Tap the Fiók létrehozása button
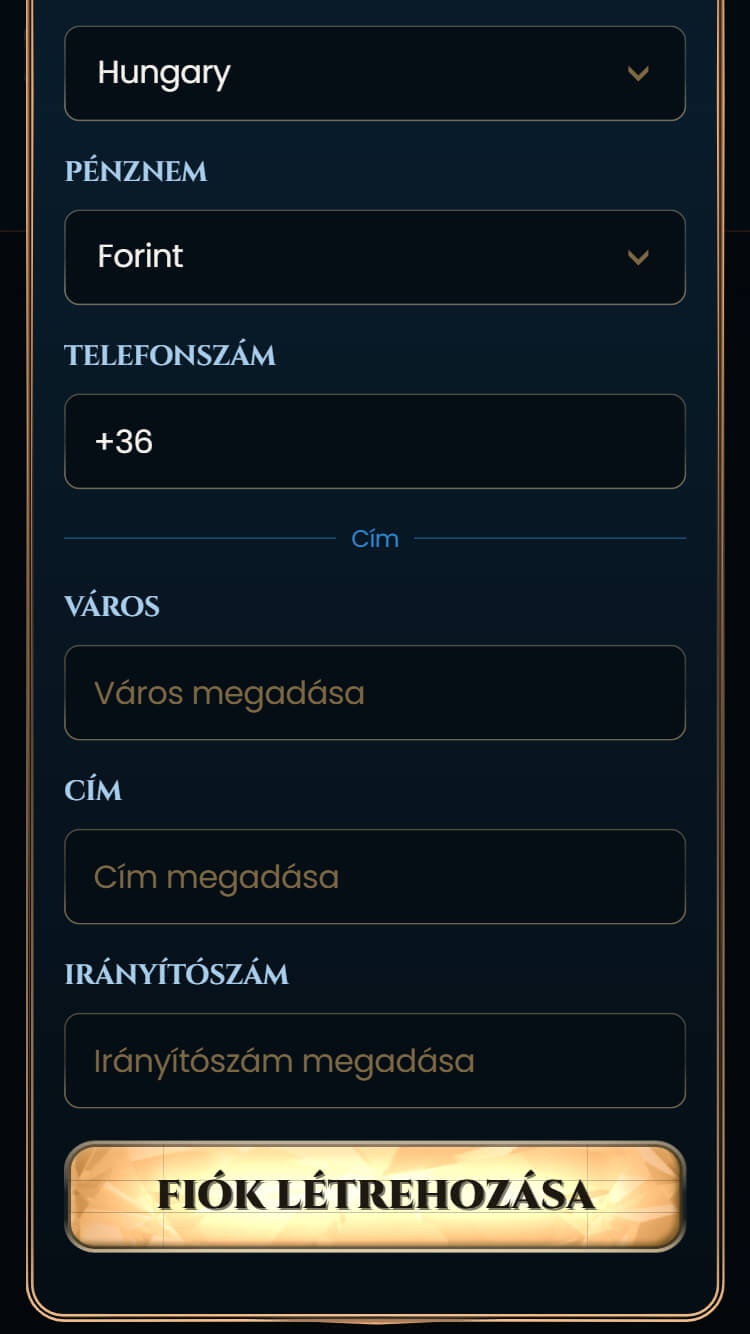This screenshot has height=1334, width=750. (x=375, y=1196)
